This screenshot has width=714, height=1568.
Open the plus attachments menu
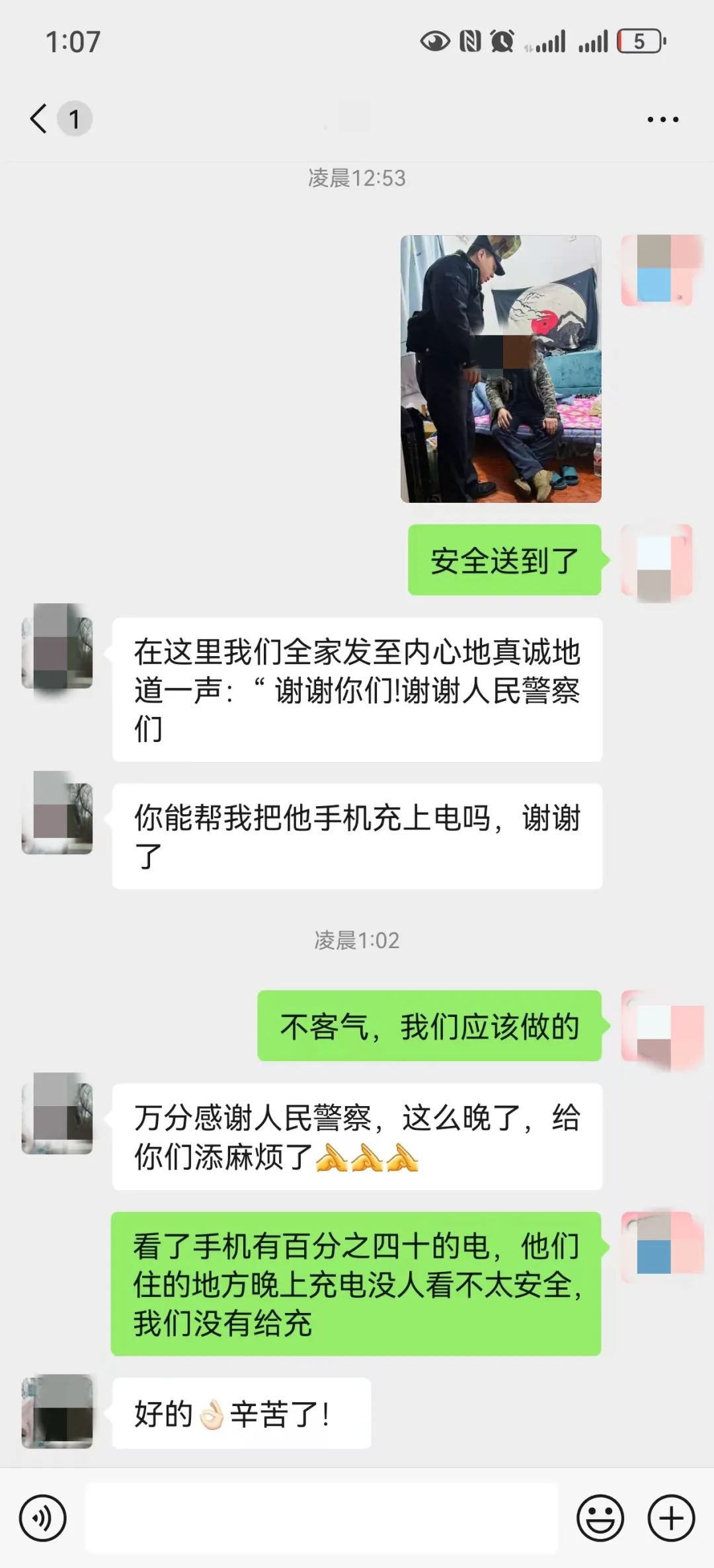pos(671,1518)
